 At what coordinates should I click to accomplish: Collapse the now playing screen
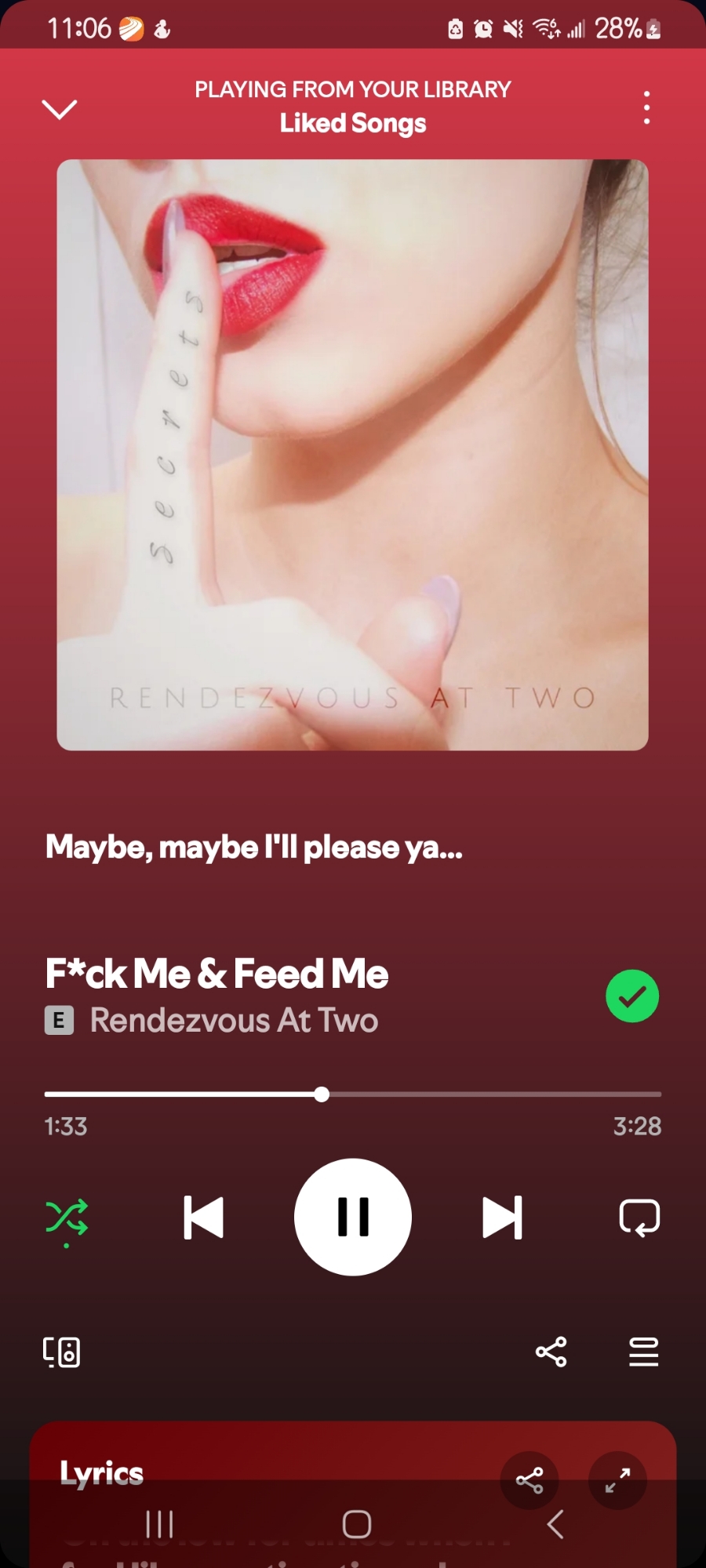[60, 109]
